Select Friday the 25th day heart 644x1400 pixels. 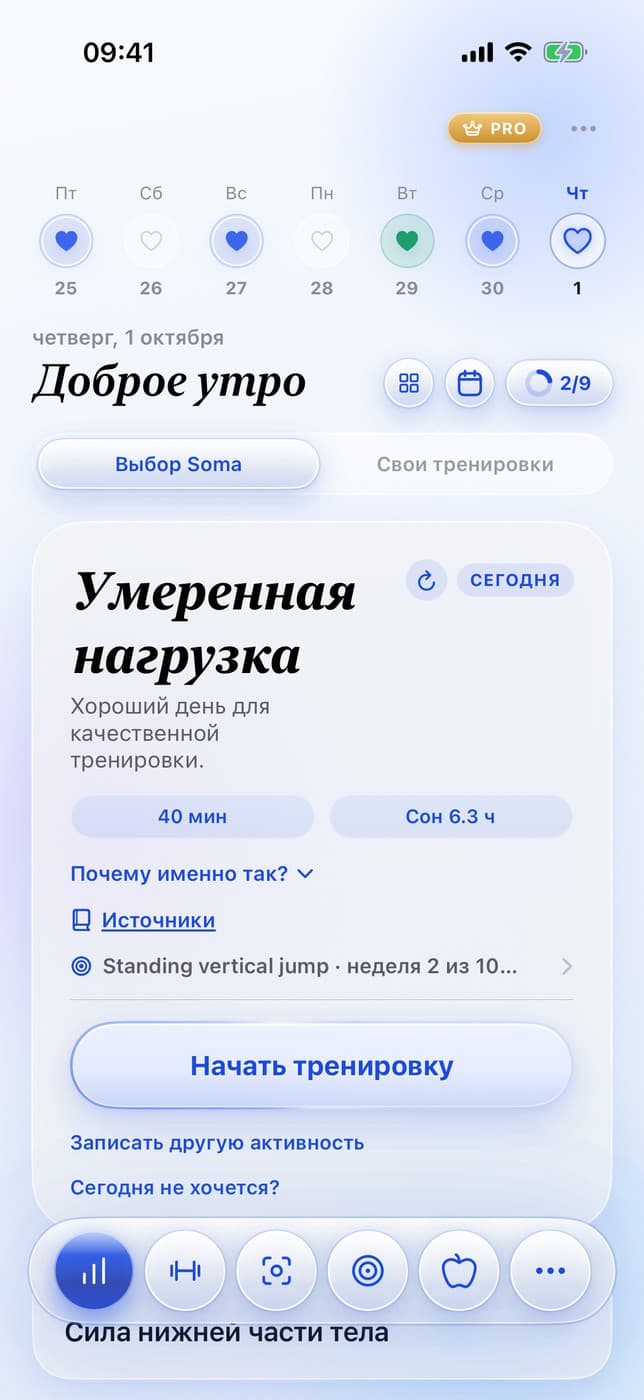coord(66,241)
